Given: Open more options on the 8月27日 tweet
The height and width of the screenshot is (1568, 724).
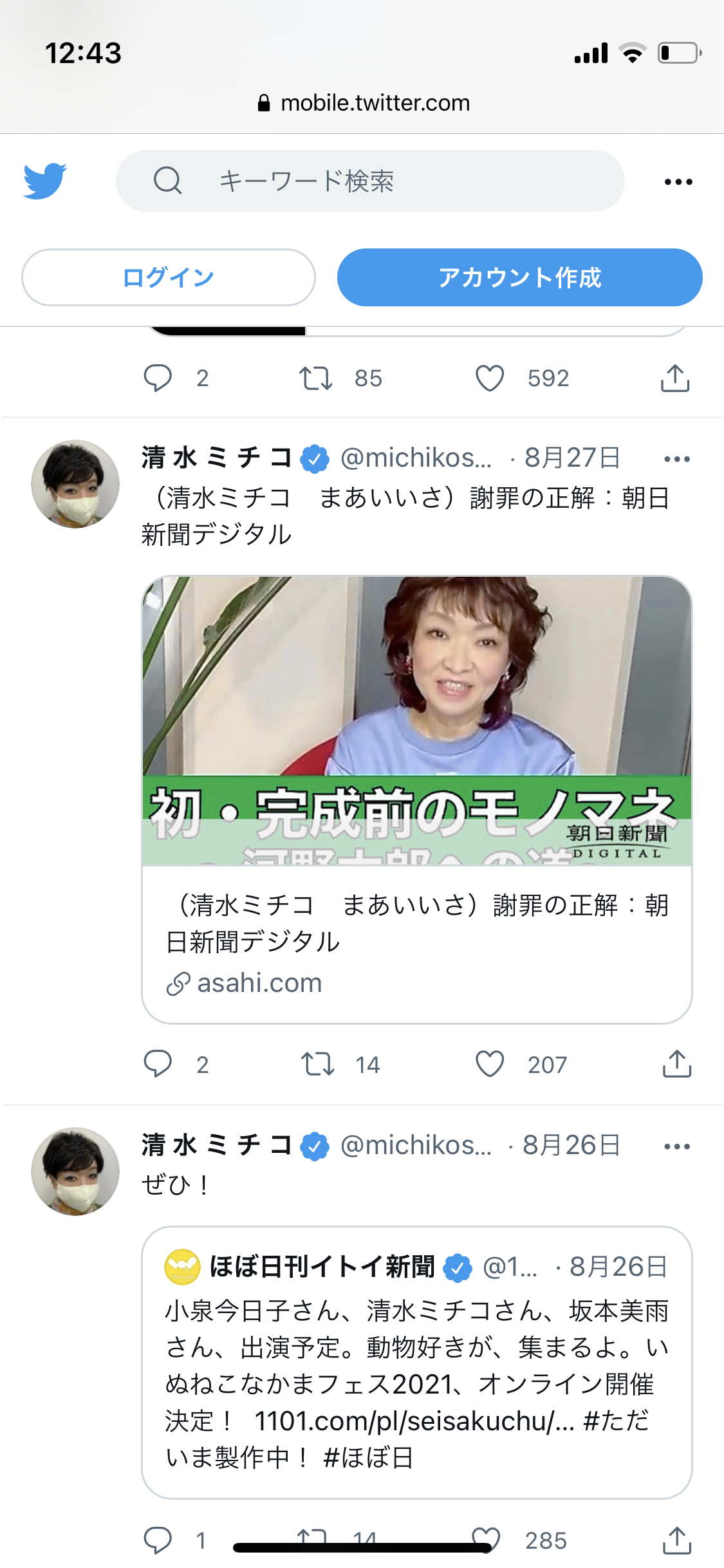Looking at the screenshot, I should [676, 459].
